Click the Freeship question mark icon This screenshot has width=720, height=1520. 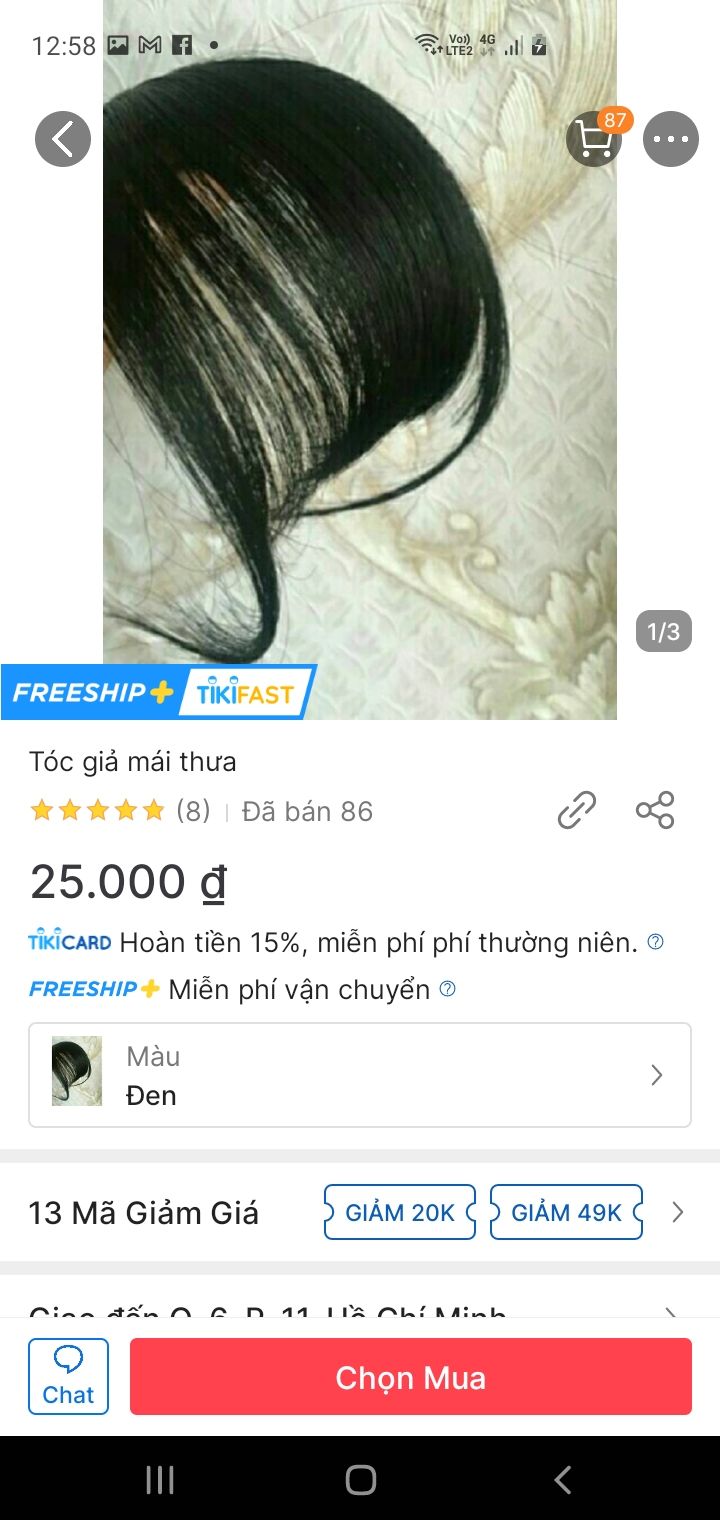[447, 989]
